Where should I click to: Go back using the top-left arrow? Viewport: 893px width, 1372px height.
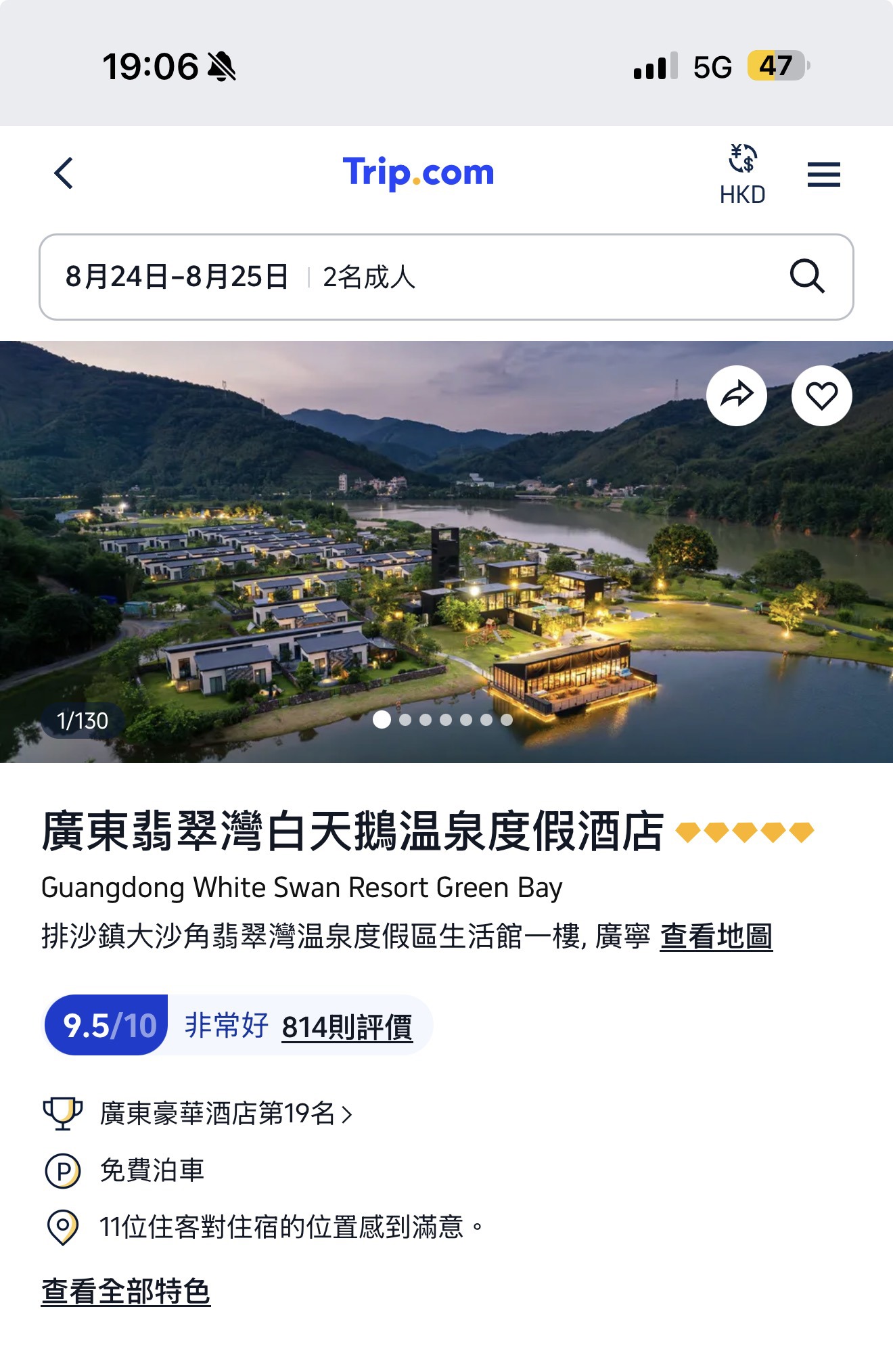pyautogui.click(x=64, y=173)
